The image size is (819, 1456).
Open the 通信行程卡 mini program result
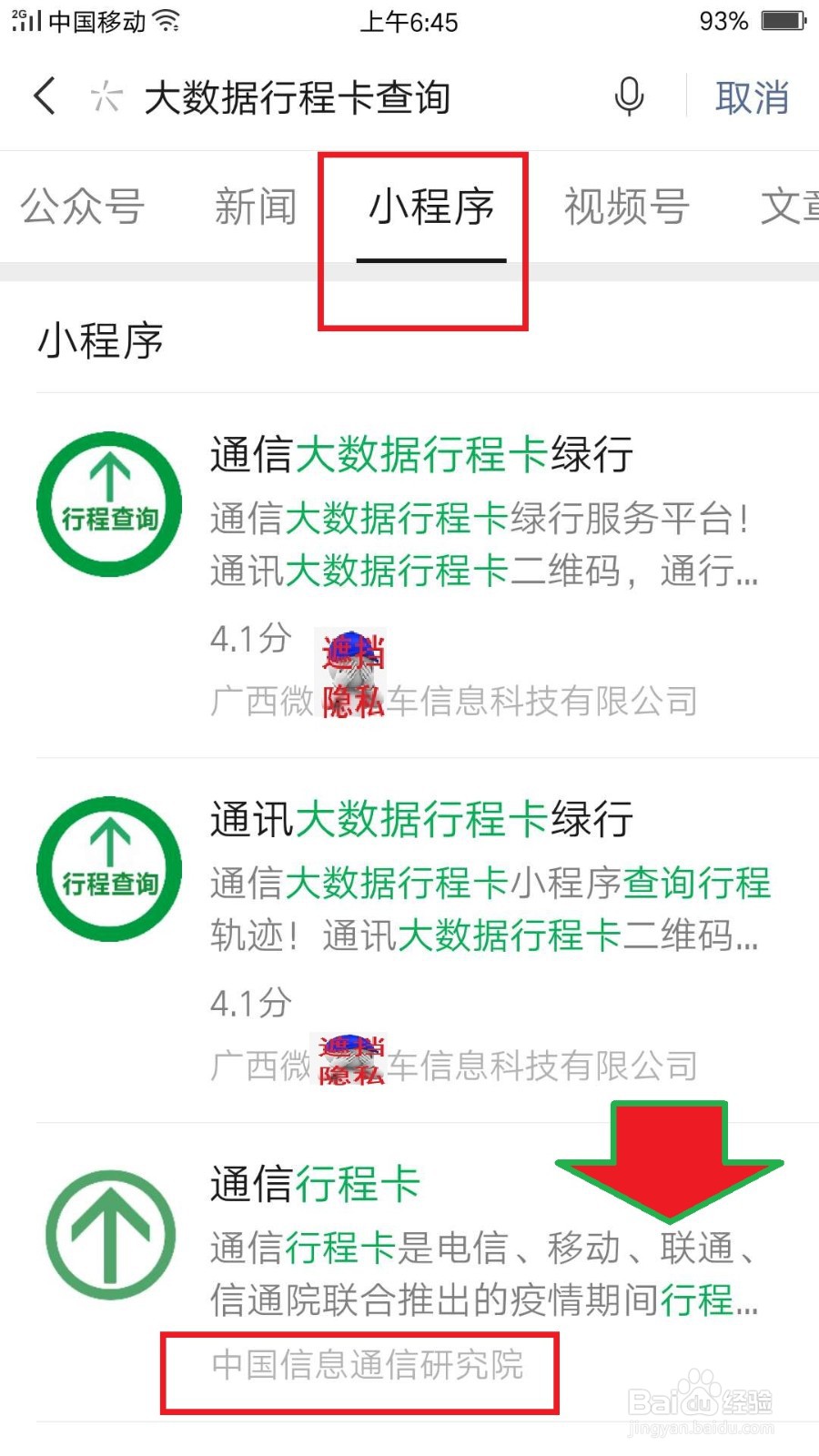click(314, 1183)
